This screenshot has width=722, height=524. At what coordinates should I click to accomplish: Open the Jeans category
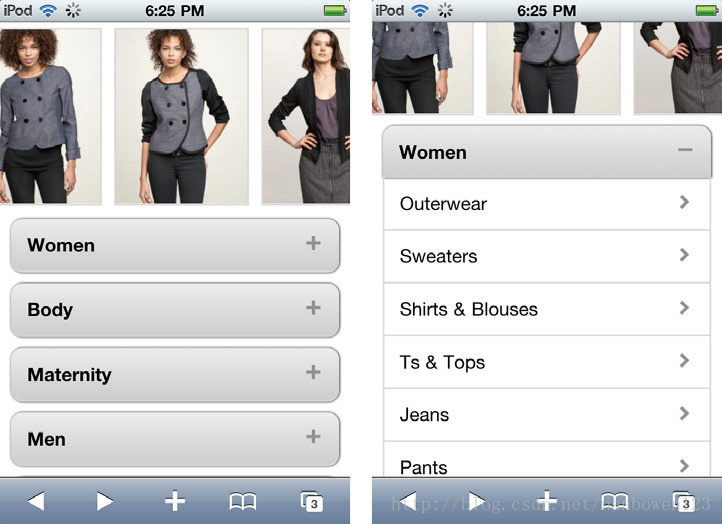(546, 415)
